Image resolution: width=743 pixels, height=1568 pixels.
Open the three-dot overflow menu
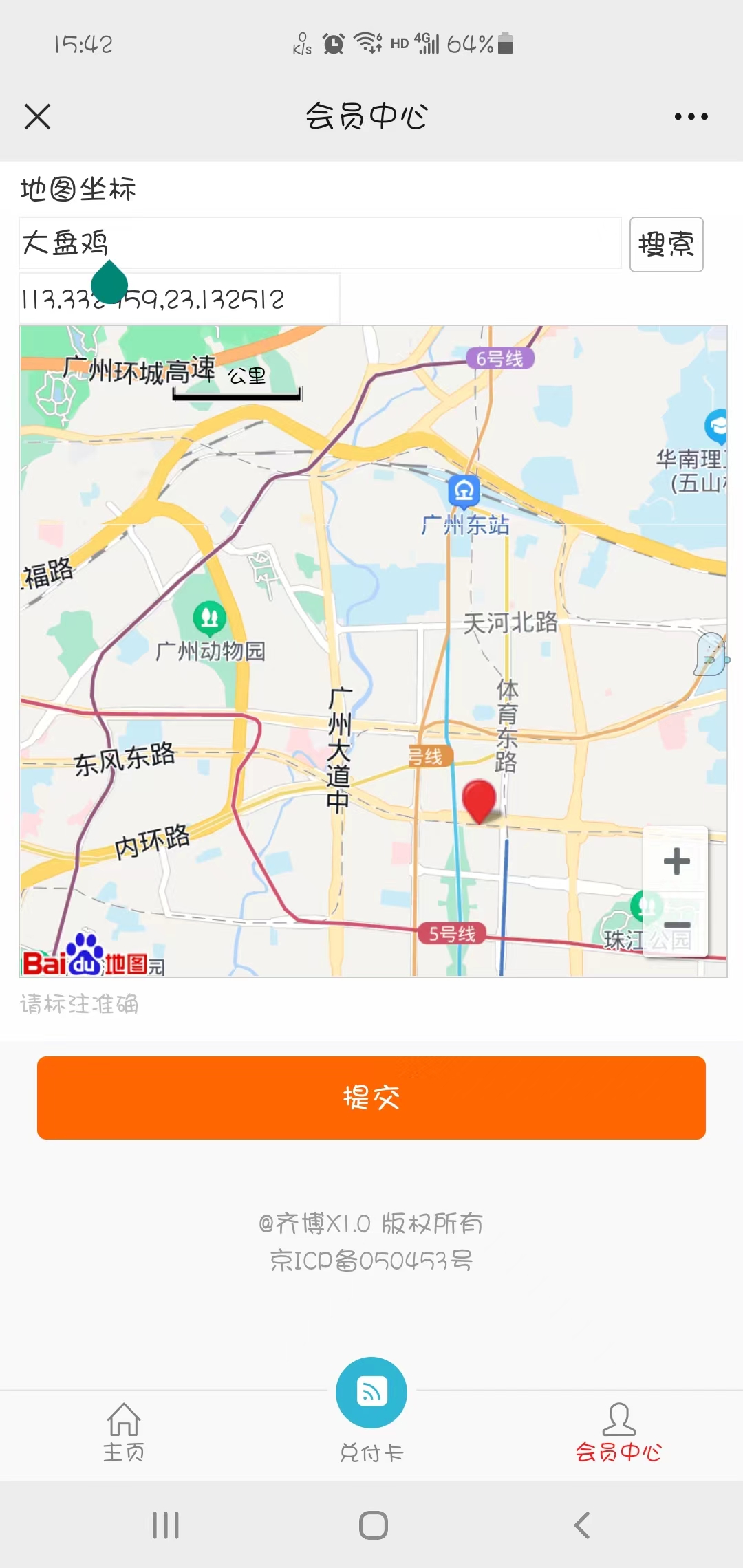click(691, 116)
